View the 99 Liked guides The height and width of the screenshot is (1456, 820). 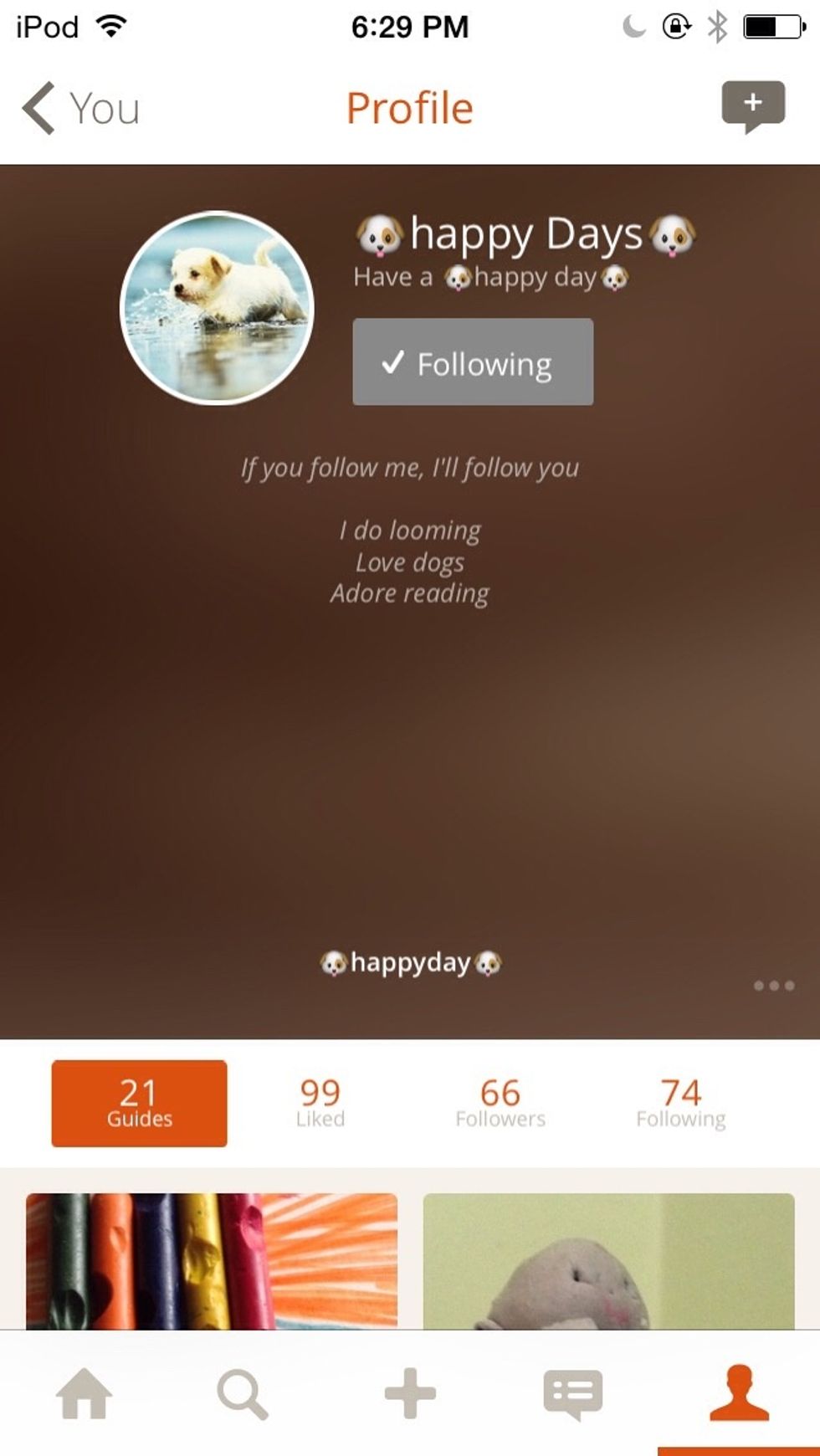(x=320, y=1103)
